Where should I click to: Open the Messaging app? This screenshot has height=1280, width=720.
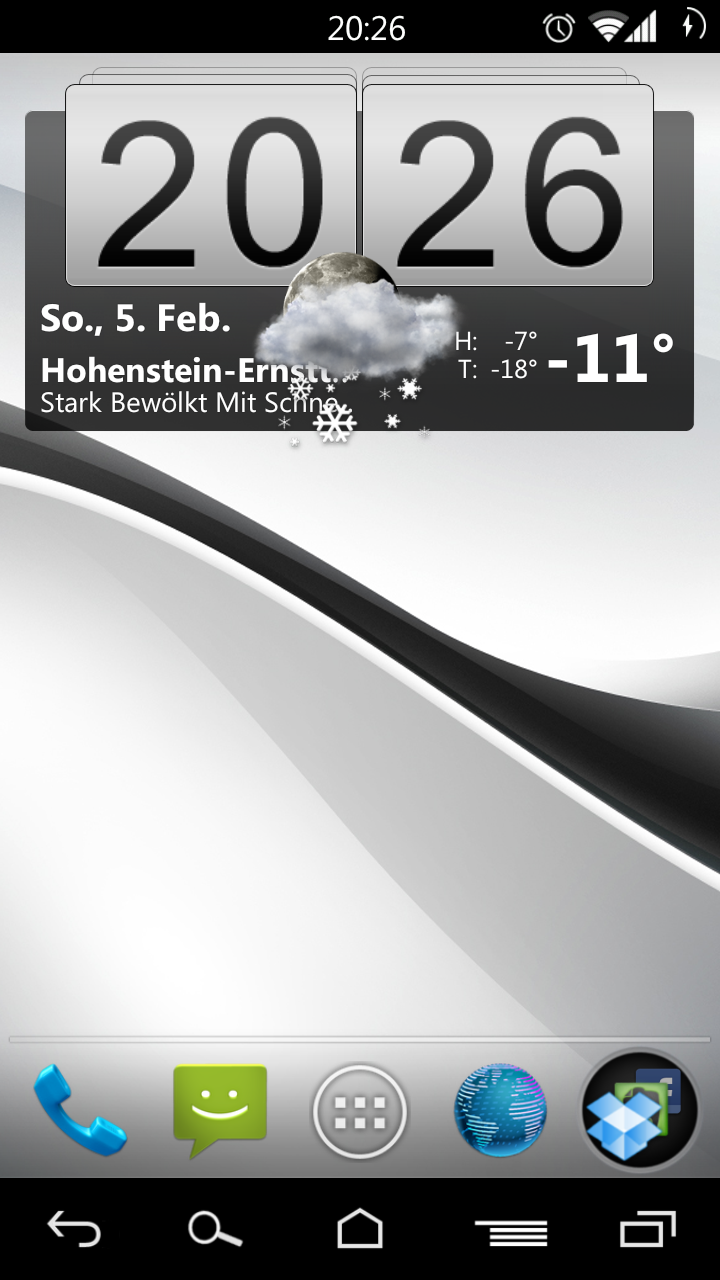tap(220, 1111)
